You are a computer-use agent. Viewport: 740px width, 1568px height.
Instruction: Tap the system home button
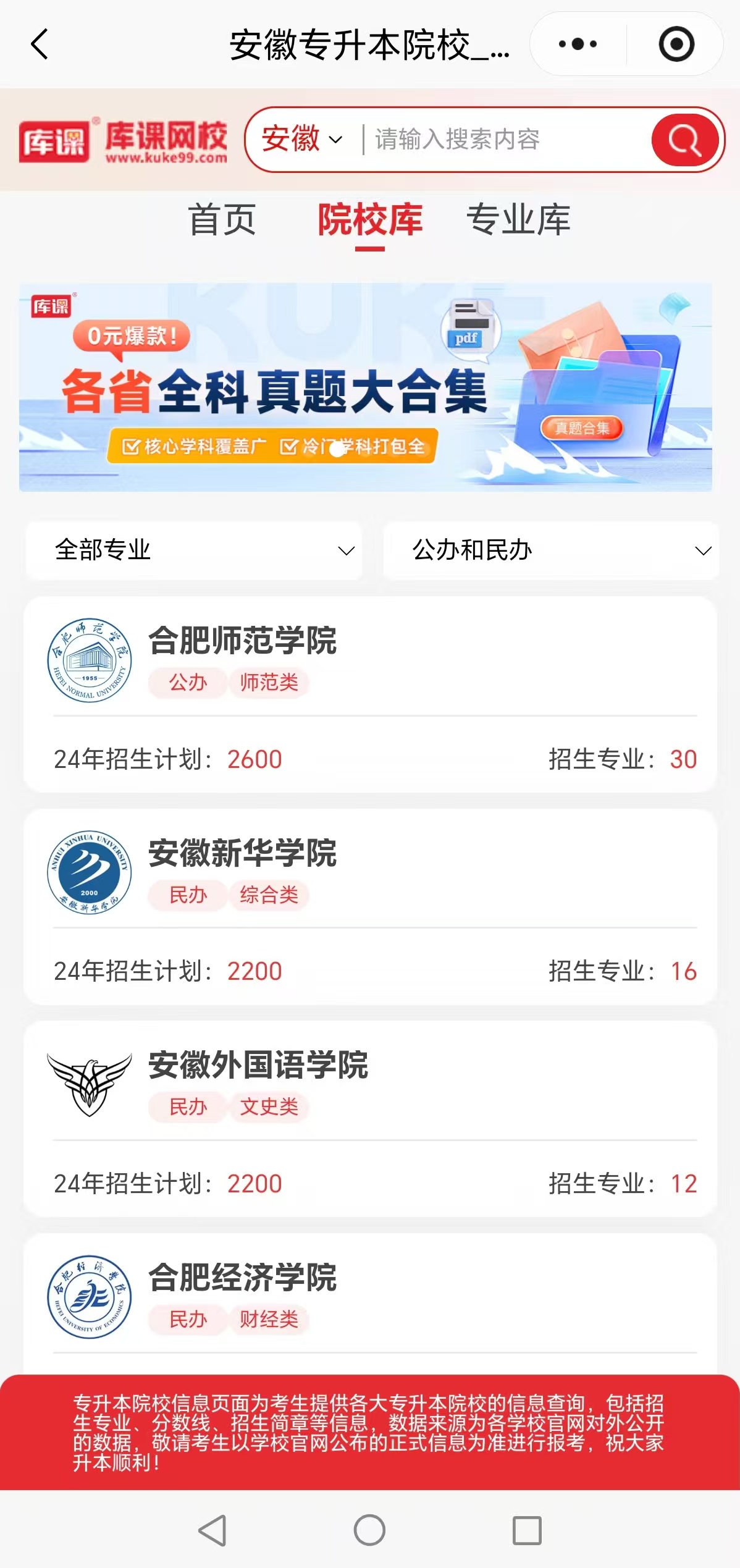pos(369,1530)
